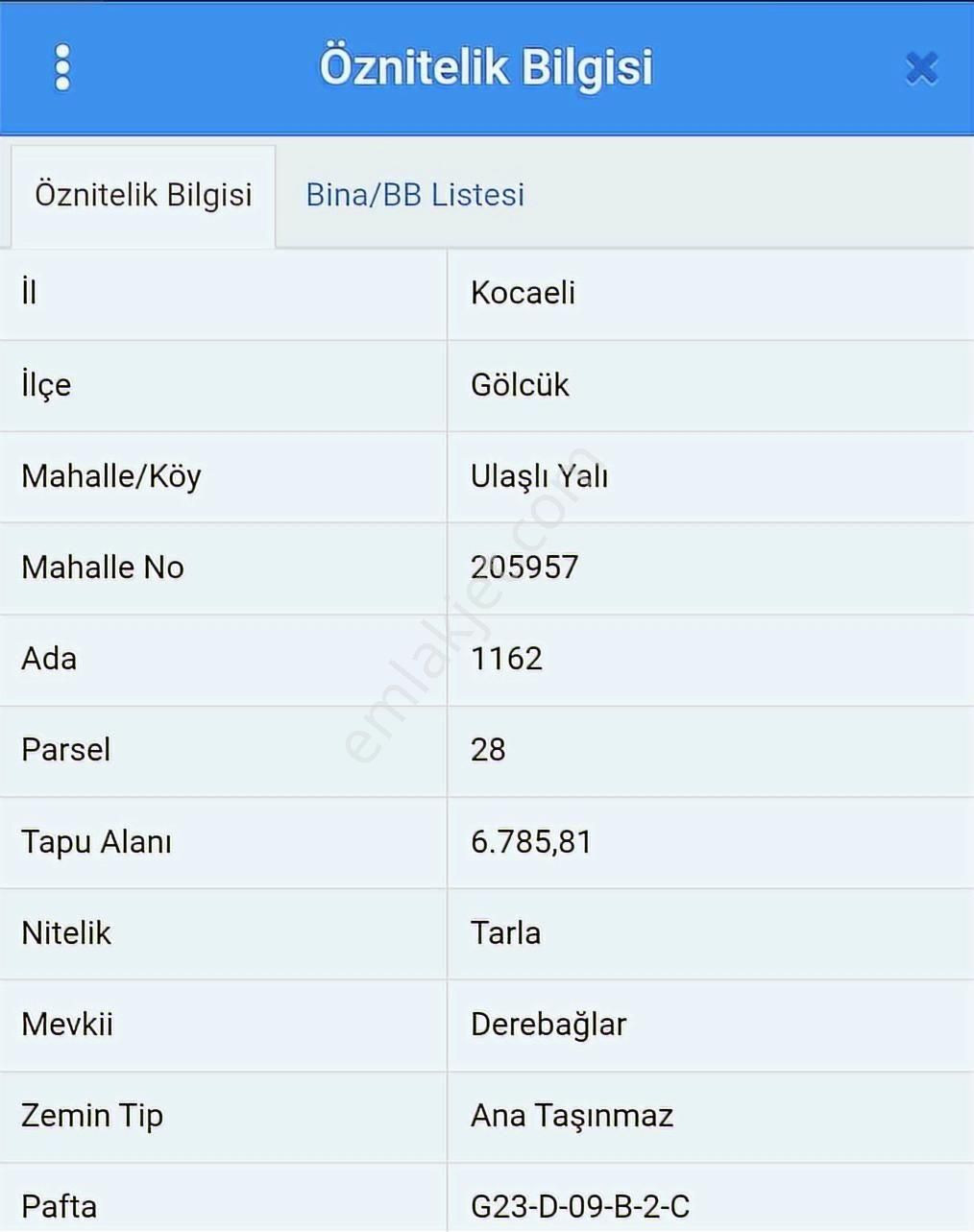The height and width of the screenshot is (1232, 974).
Task: Select the Tapu Alanı row label
Action: coord(95,841)
